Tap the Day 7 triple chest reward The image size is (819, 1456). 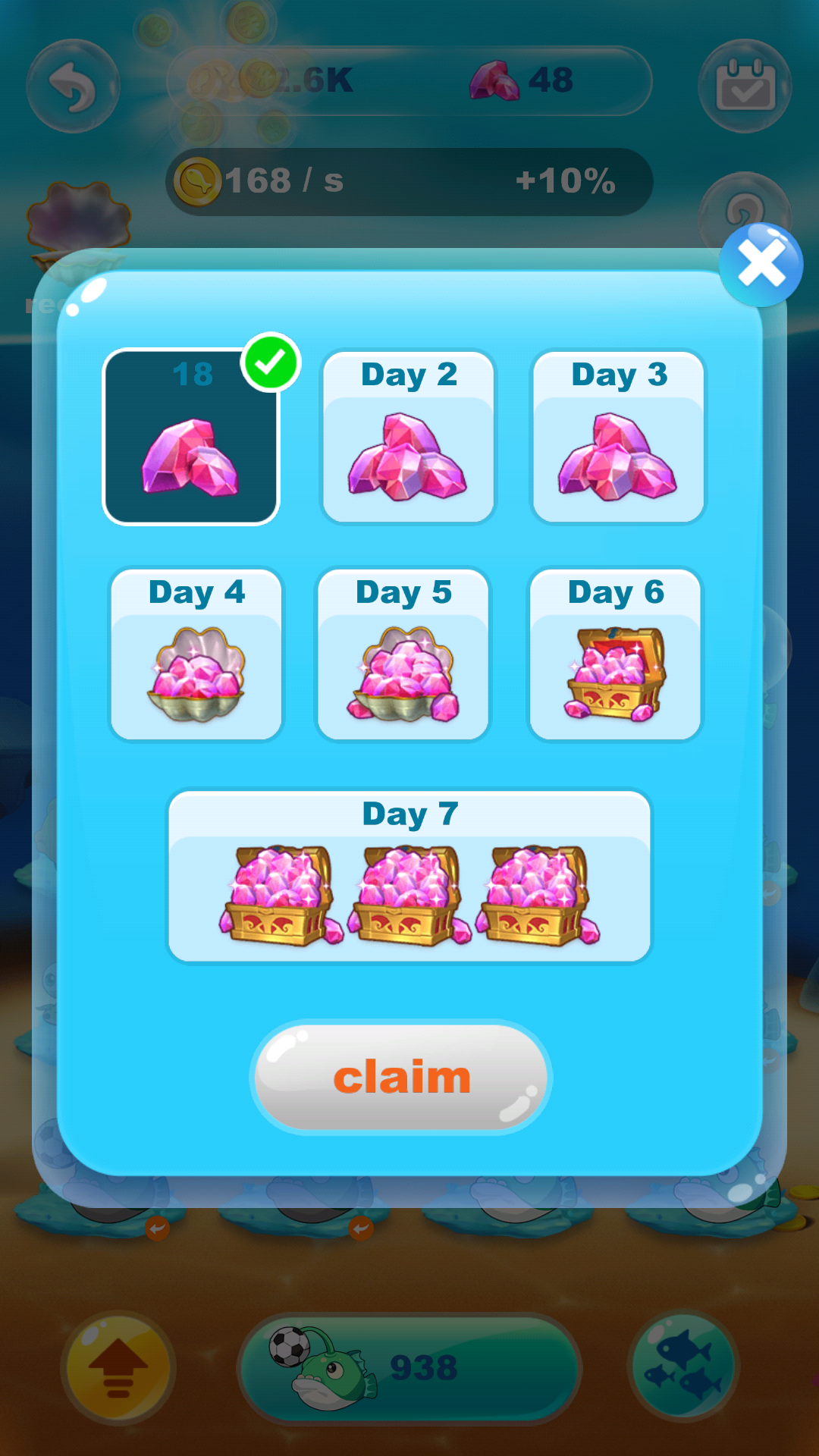pos(409,876)
